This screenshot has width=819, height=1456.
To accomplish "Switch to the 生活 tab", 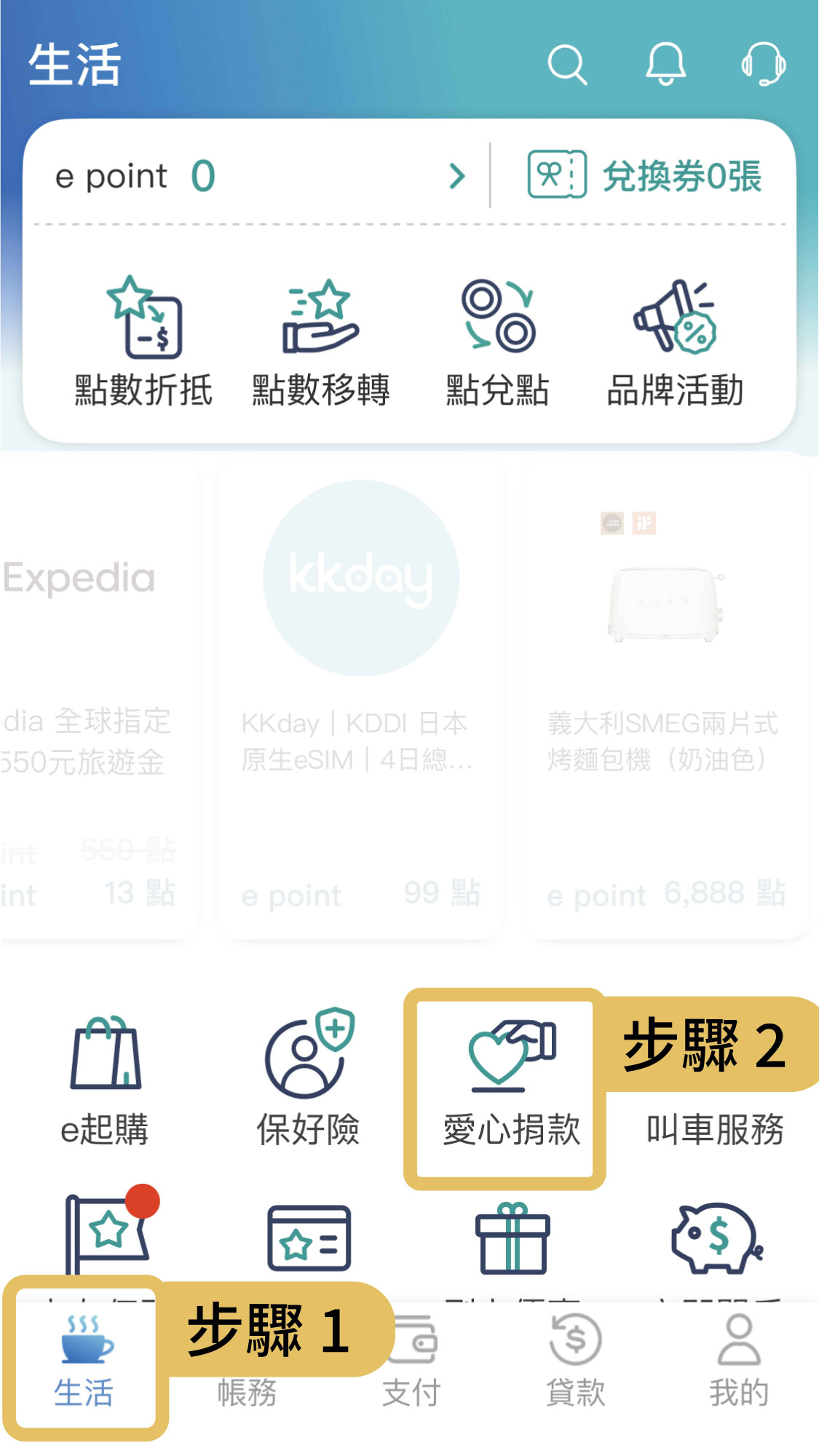I will [x=84, y=1360].
